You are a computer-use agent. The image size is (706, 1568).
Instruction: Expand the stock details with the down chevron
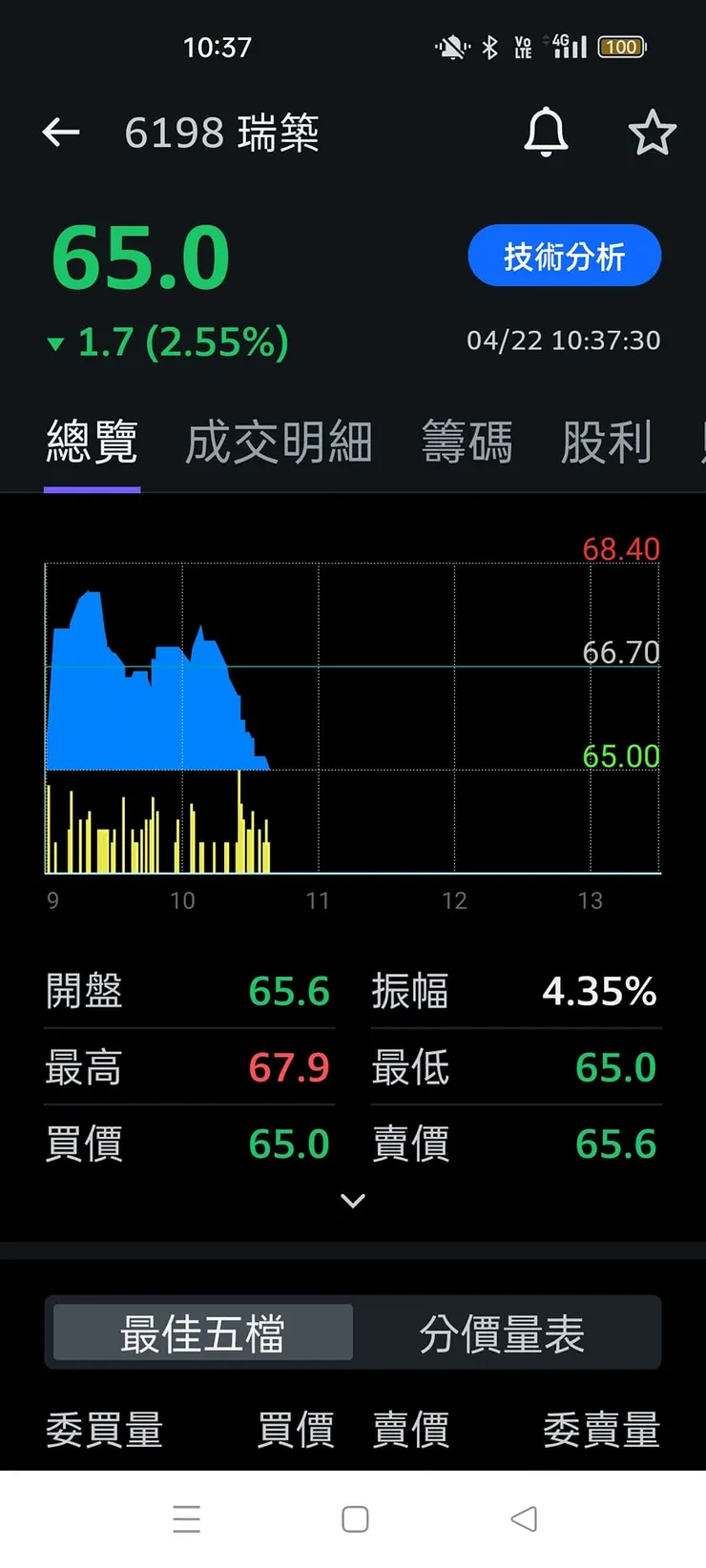353,1200
